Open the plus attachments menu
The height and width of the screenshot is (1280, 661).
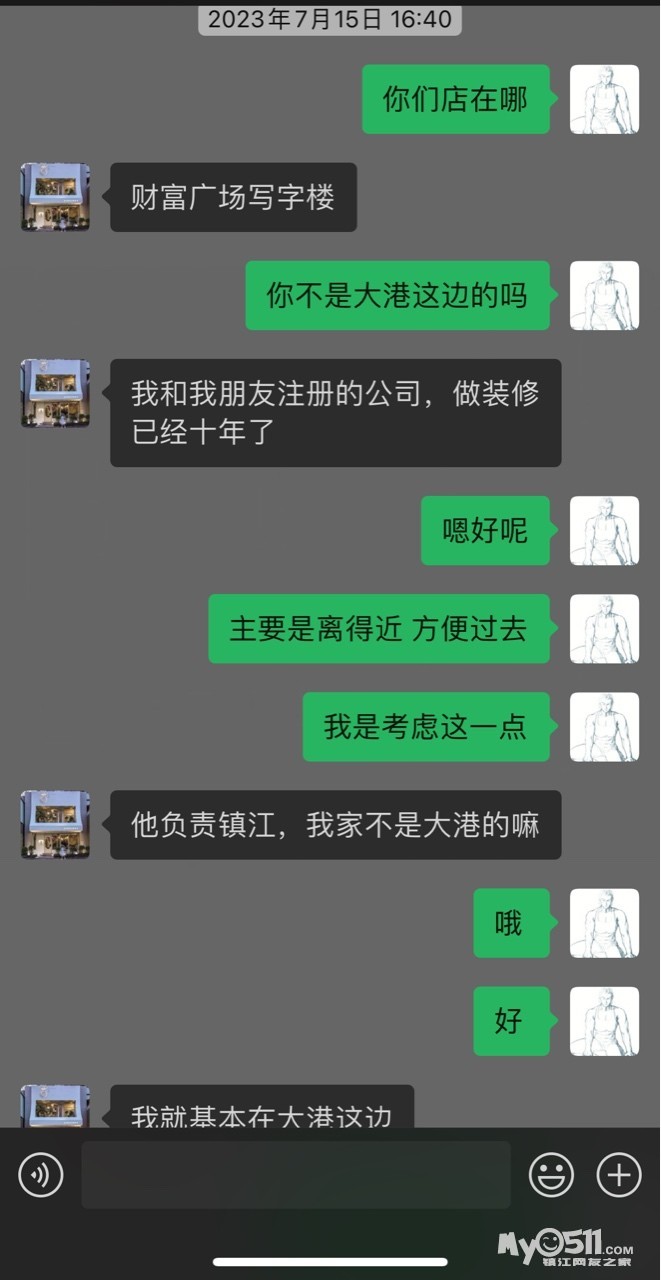click(619, 1175)
